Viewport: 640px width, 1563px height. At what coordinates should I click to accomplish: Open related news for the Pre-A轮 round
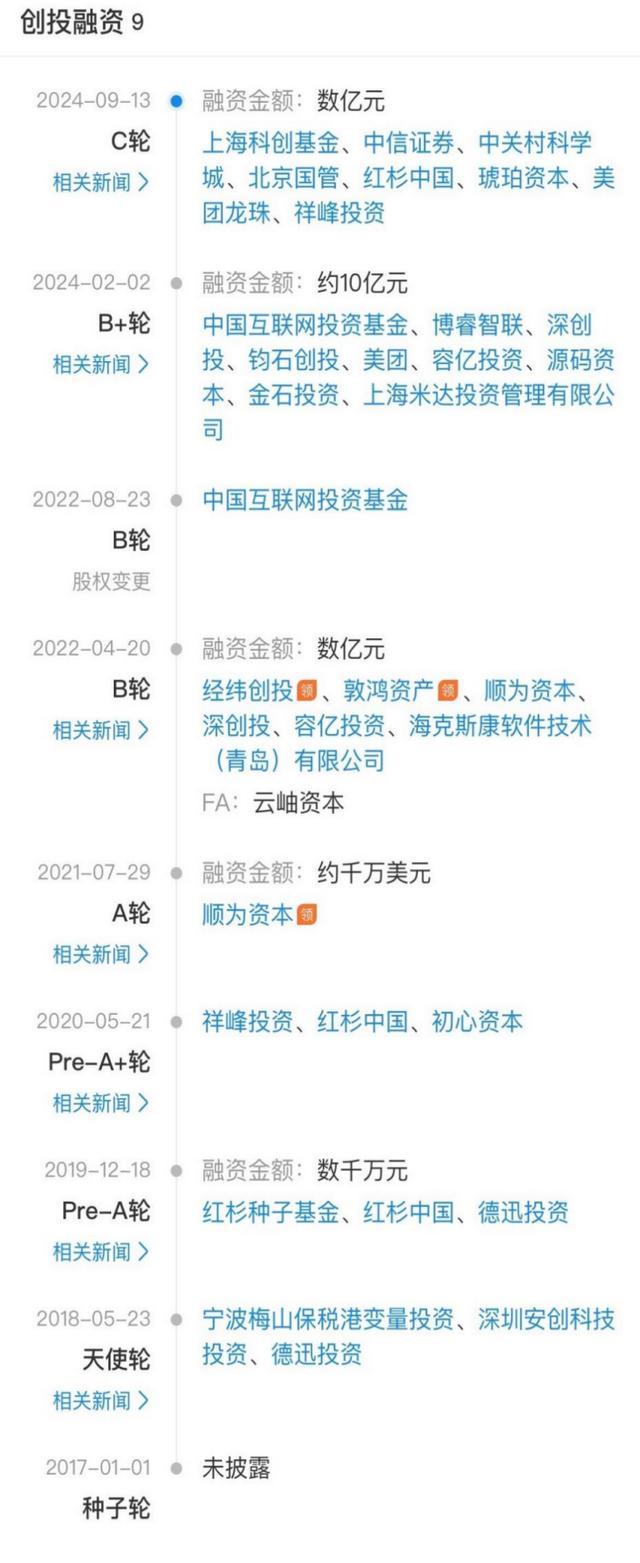coord(100,1252)
